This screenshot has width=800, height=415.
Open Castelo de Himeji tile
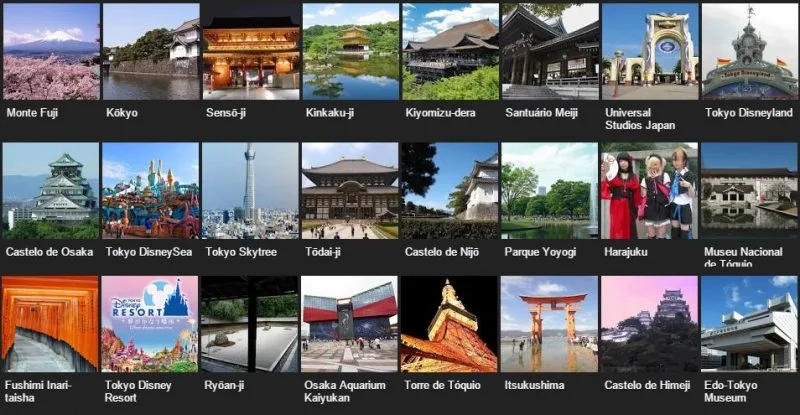(650, 324)
